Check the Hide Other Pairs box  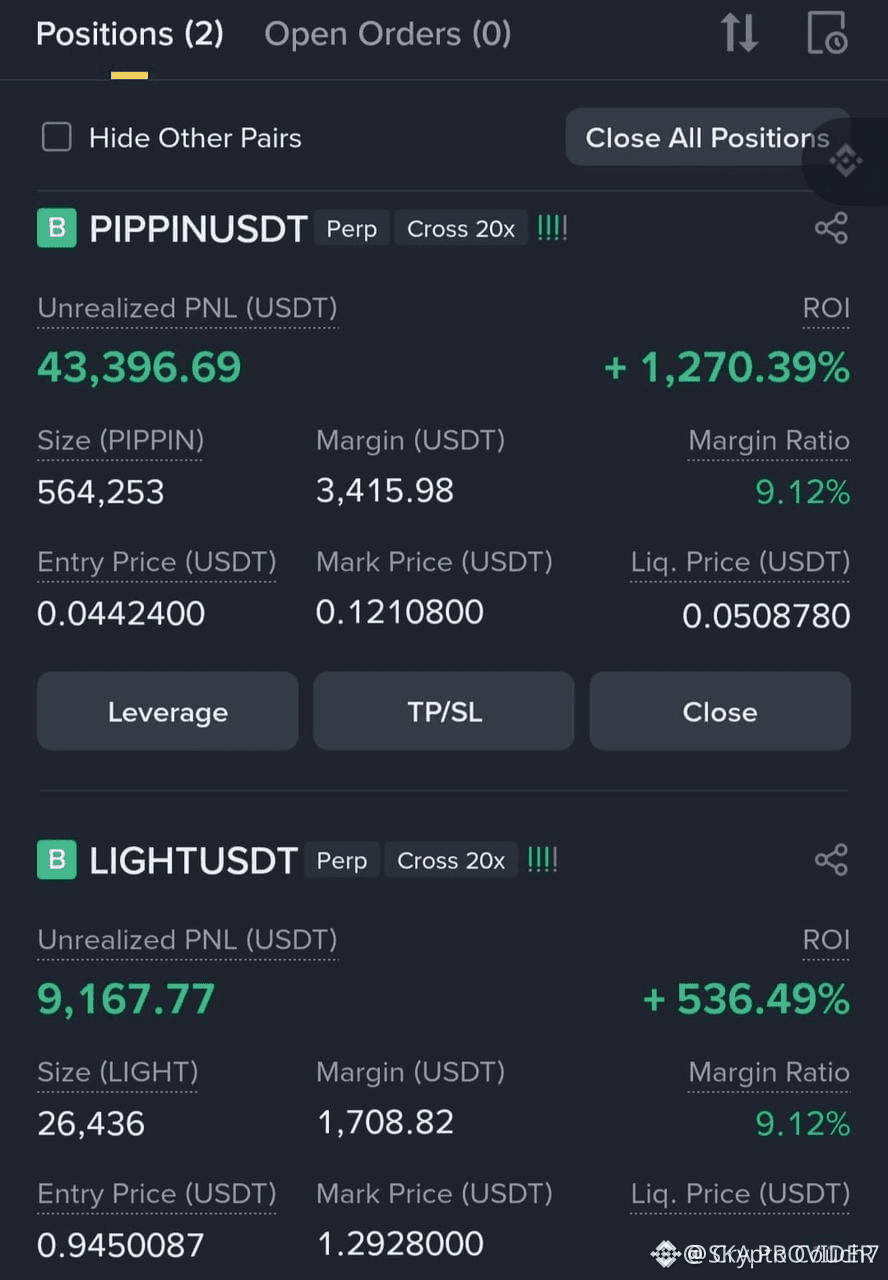point(57,137)
